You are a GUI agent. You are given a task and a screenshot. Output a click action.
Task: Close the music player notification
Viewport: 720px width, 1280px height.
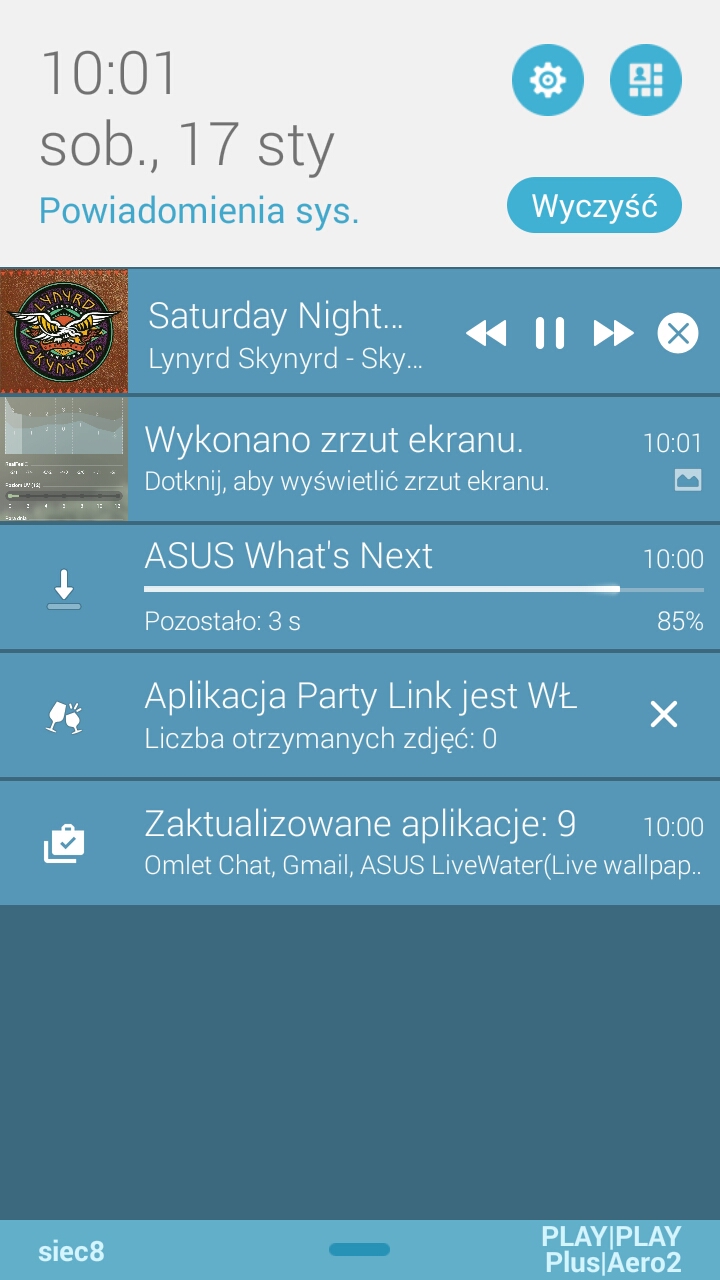click(677, 333)
